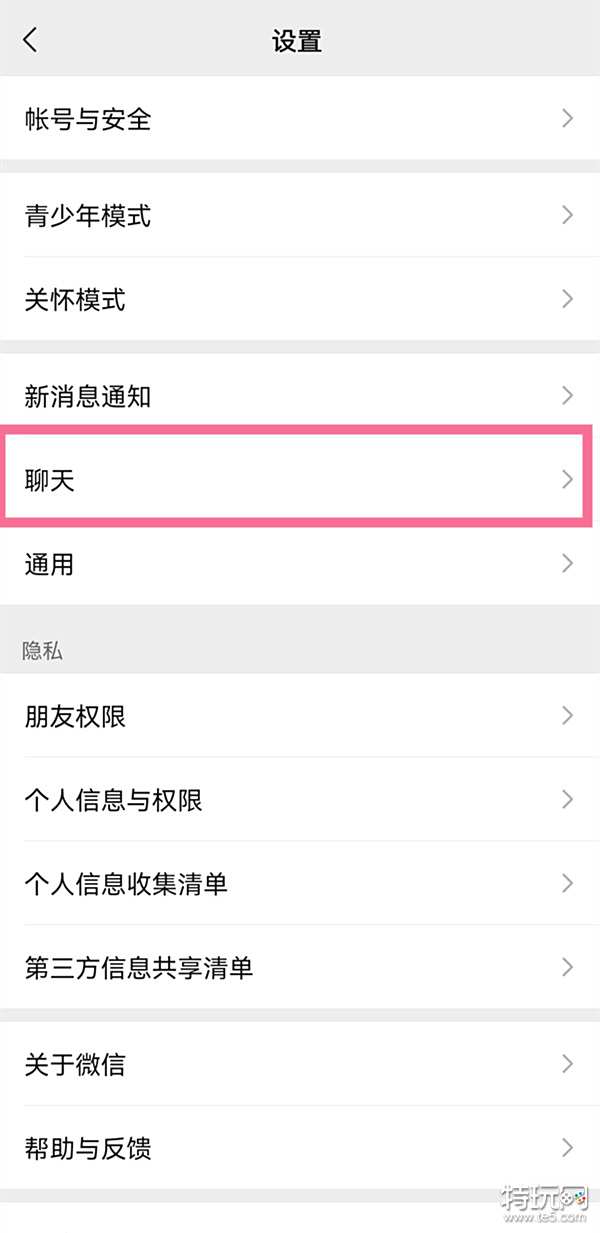Open 通用 settings
The width and height of the screenshot is (600, 1233).
click(x=300, y=564)
